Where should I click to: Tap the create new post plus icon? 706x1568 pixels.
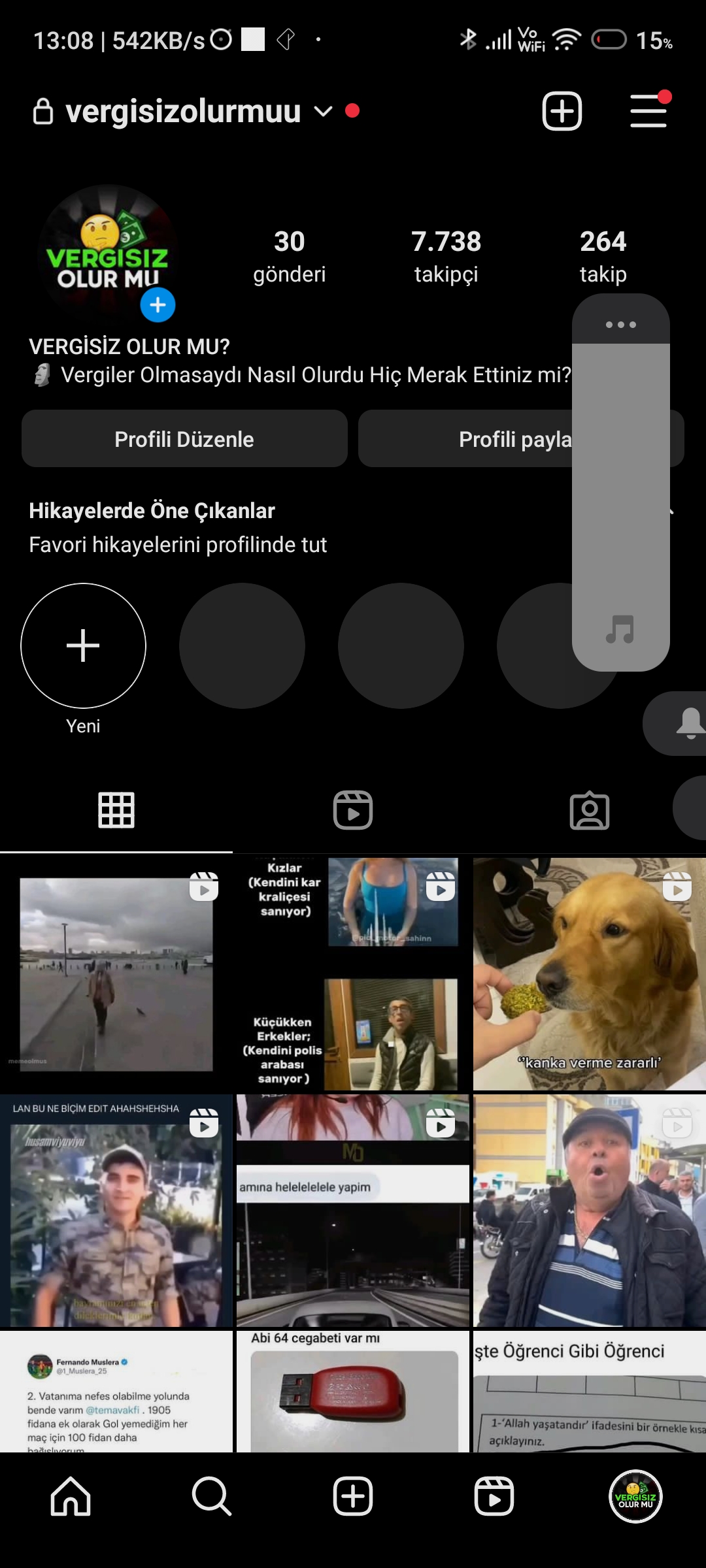pos(562,111)
